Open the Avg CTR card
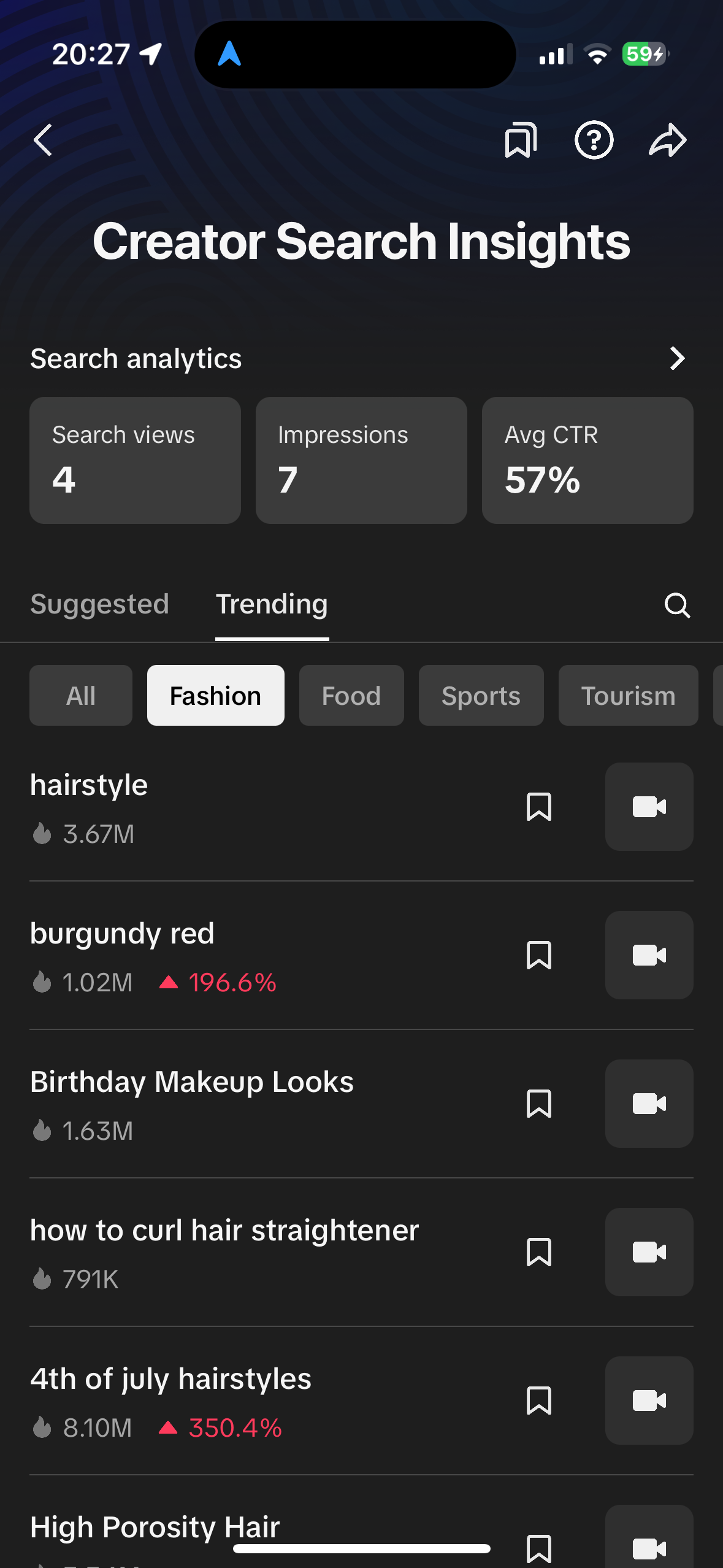723x1568 pixels. (x=587, y=460)
